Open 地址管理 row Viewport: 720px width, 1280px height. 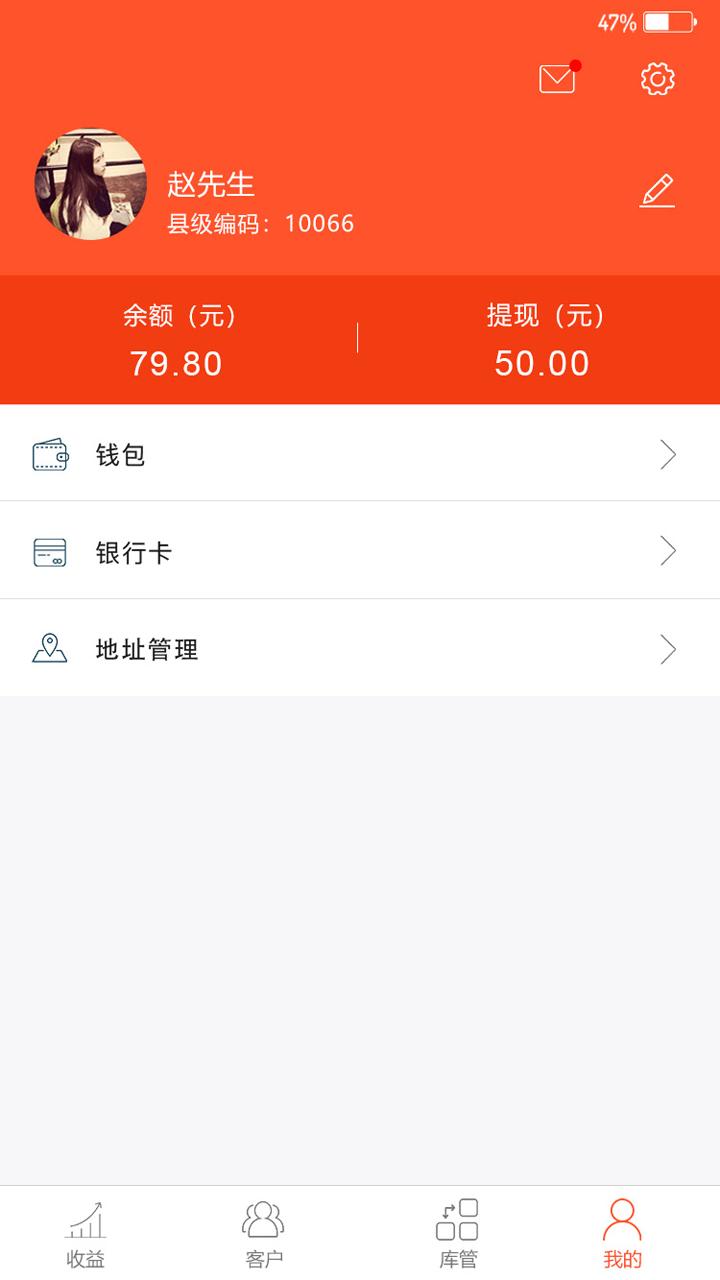(360, 649)
